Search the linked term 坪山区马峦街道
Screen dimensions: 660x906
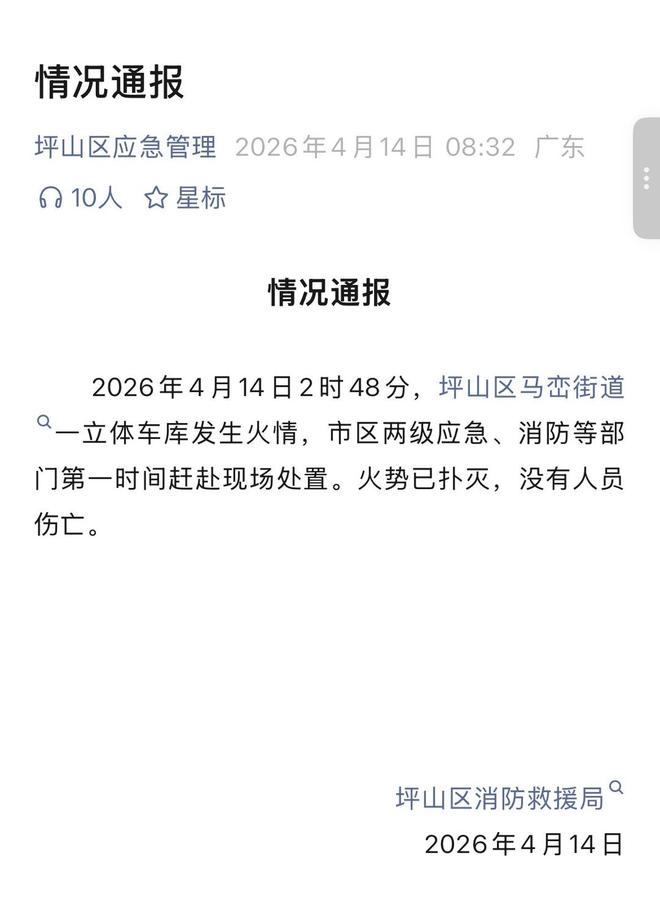click(531, 387)
